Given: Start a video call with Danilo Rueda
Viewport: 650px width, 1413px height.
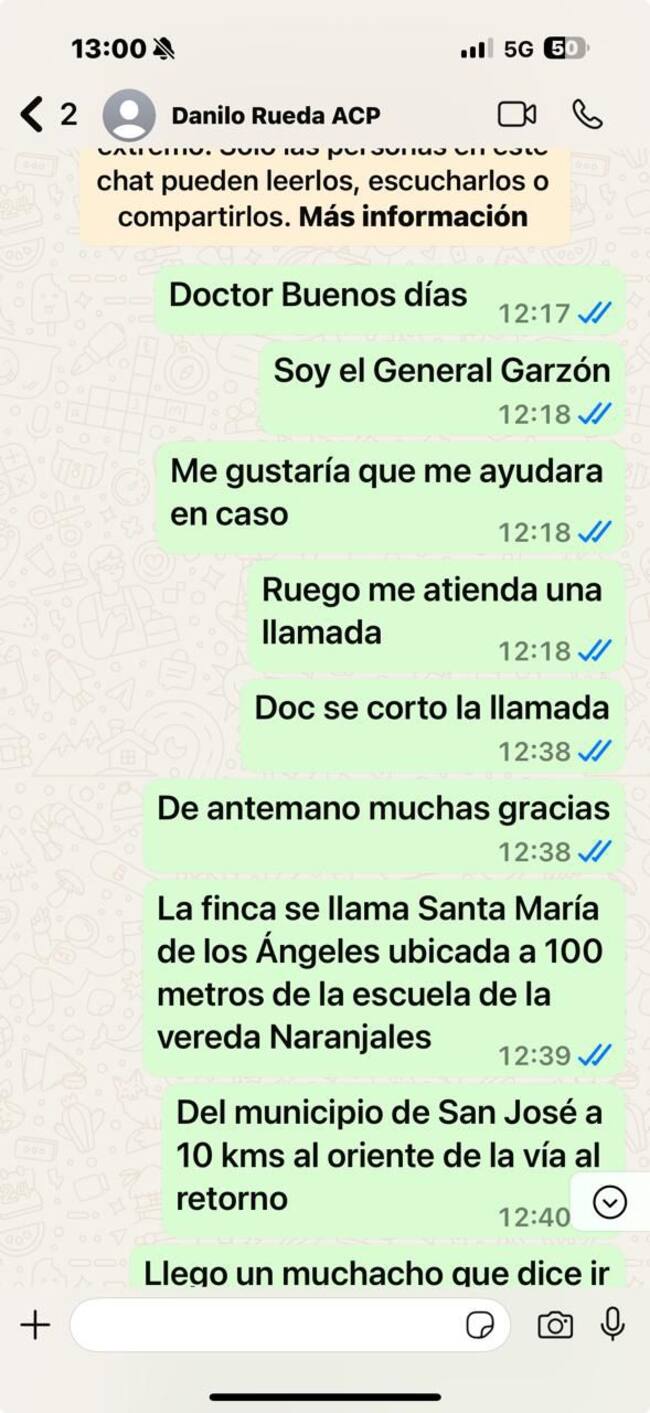Looking at the screenshot, I should 517,114.
